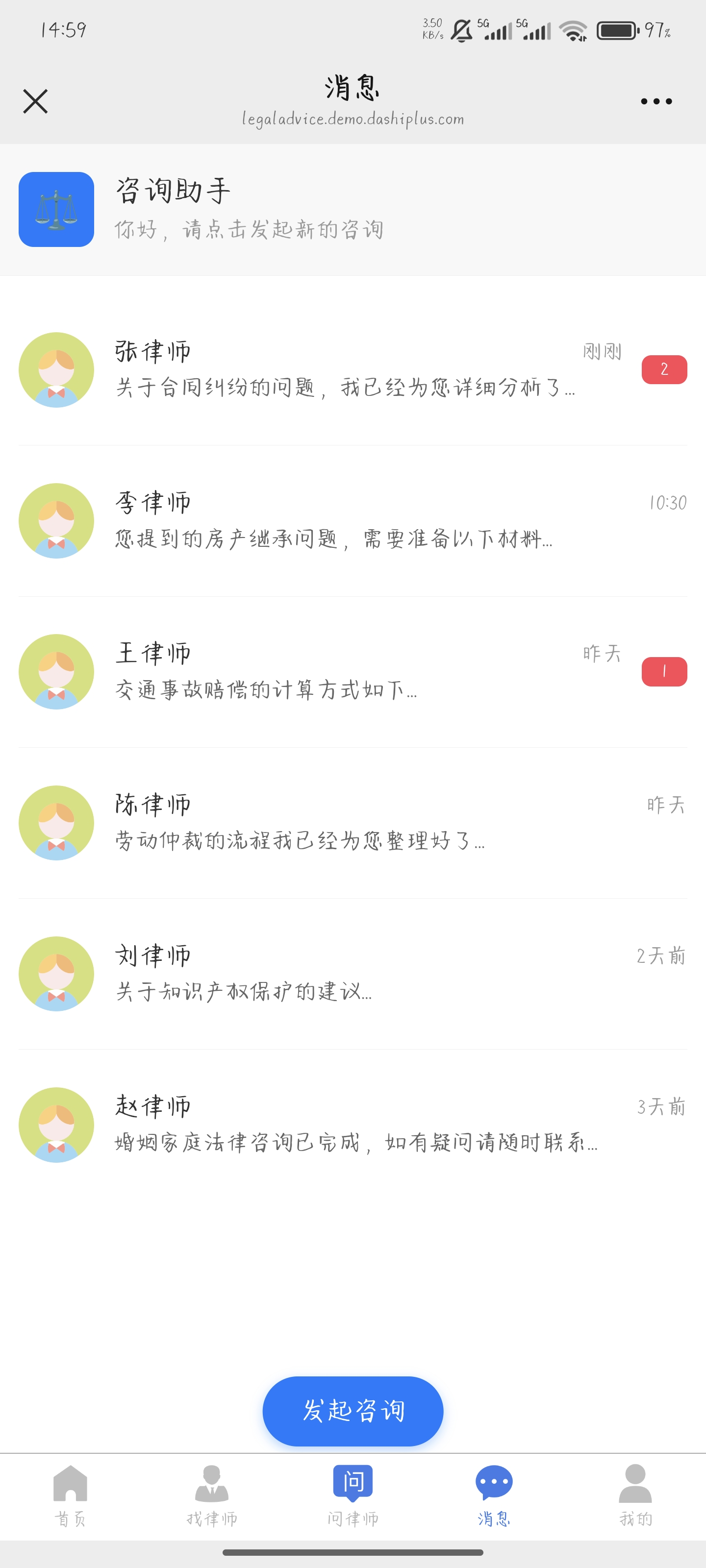Go to the 我的 tab
The width and height of the screenshot is (706, 1568).
point(635,1495)
